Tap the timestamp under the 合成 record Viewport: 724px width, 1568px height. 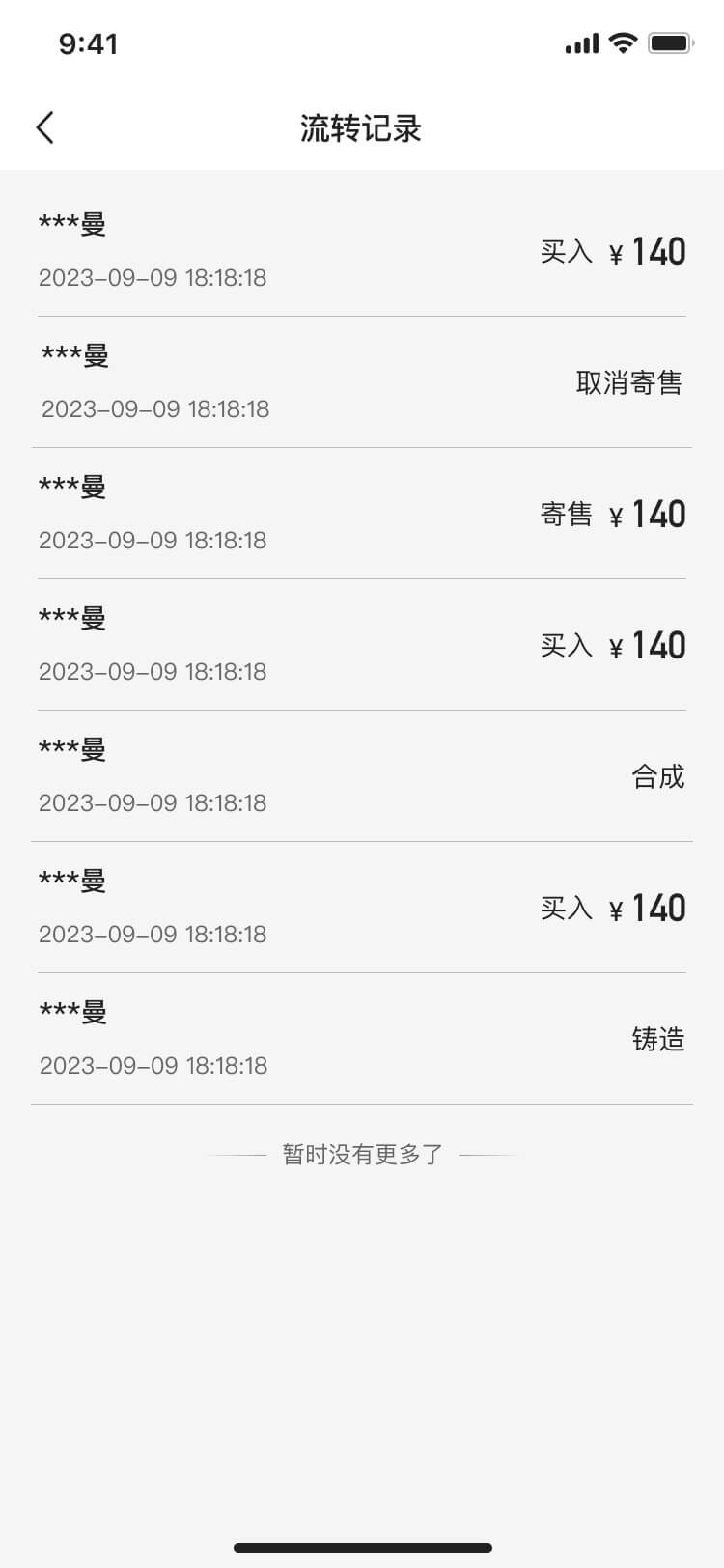pyautogui.click(x=153, y=802)
